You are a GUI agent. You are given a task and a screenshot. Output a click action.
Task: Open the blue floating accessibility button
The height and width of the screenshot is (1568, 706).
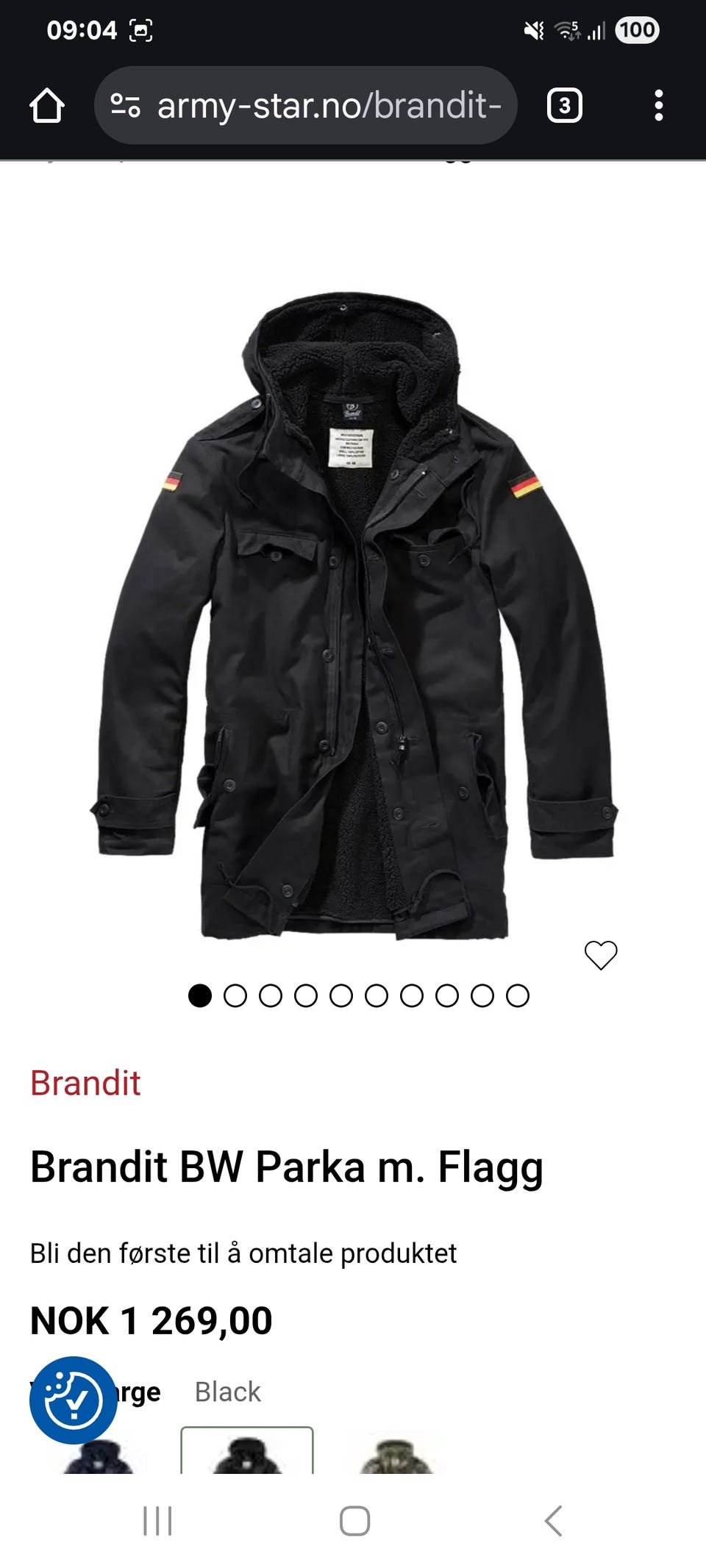[73, 1400]
